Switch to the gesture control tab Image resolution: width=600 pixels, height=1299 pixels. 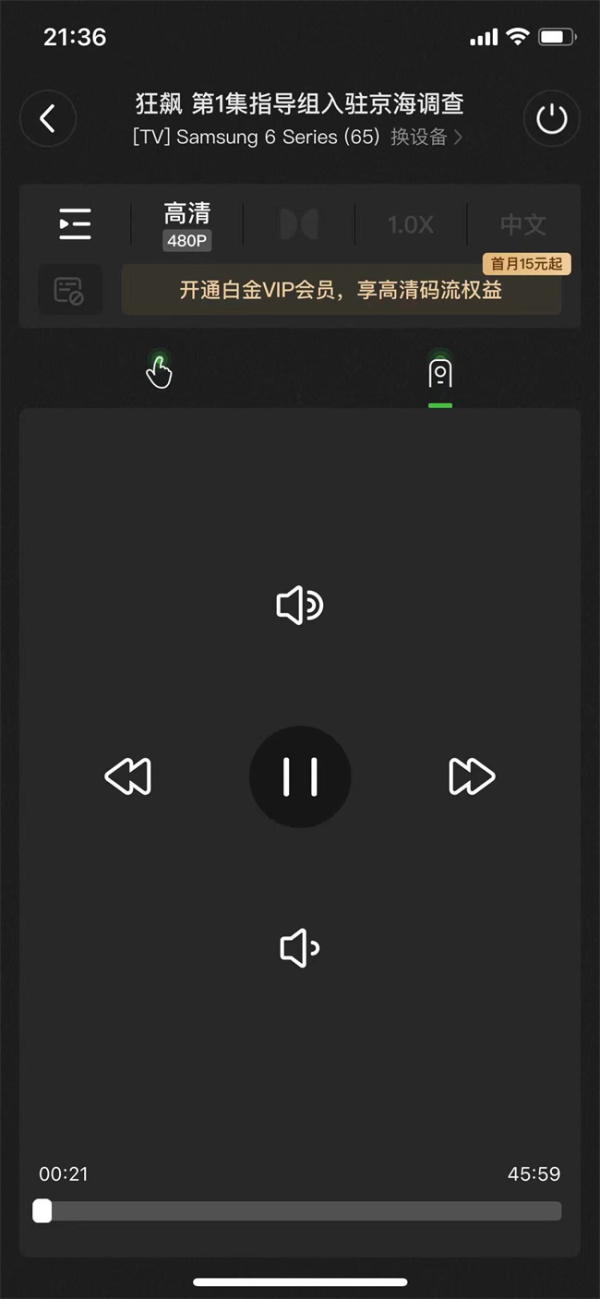159,373
